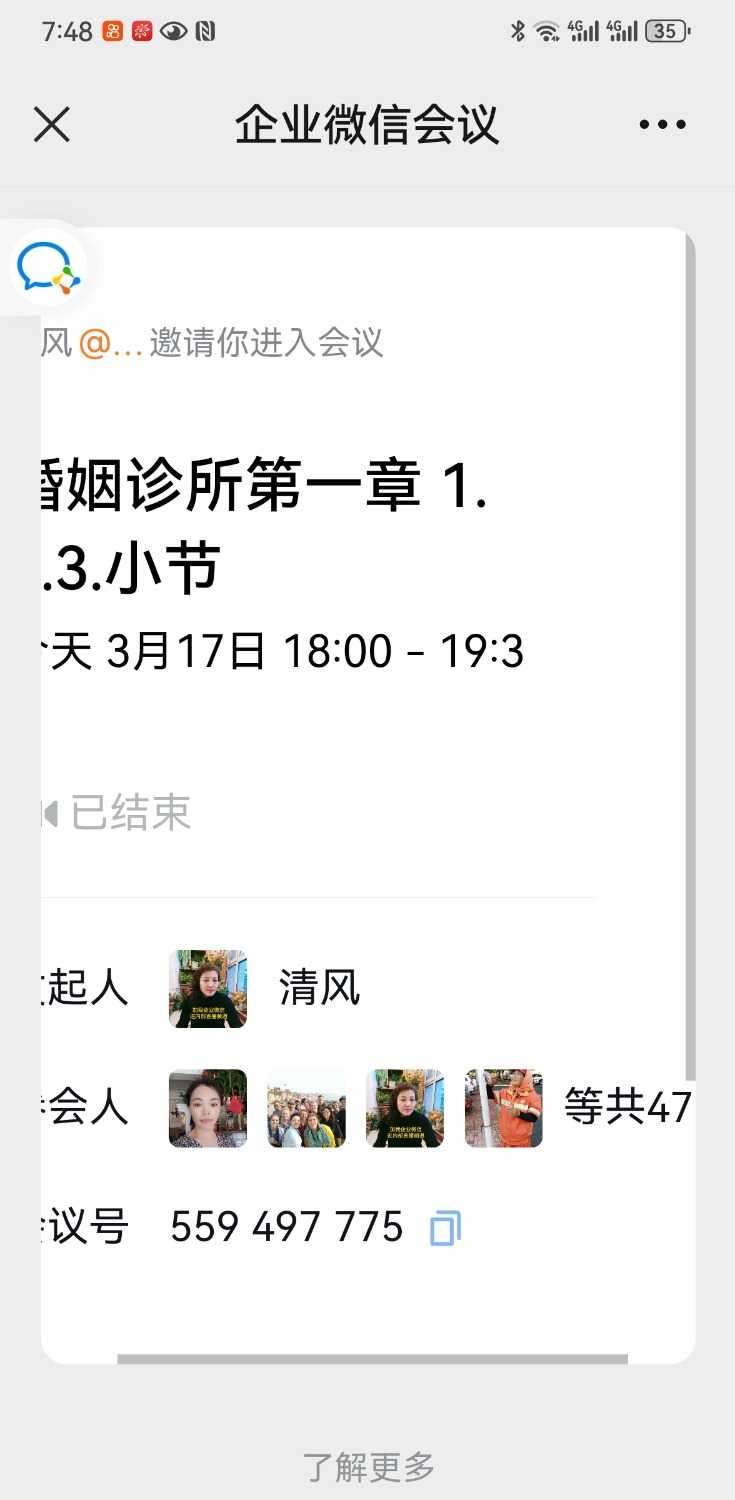Copy the meeting number 559 497 775

tap(443, 1226)
